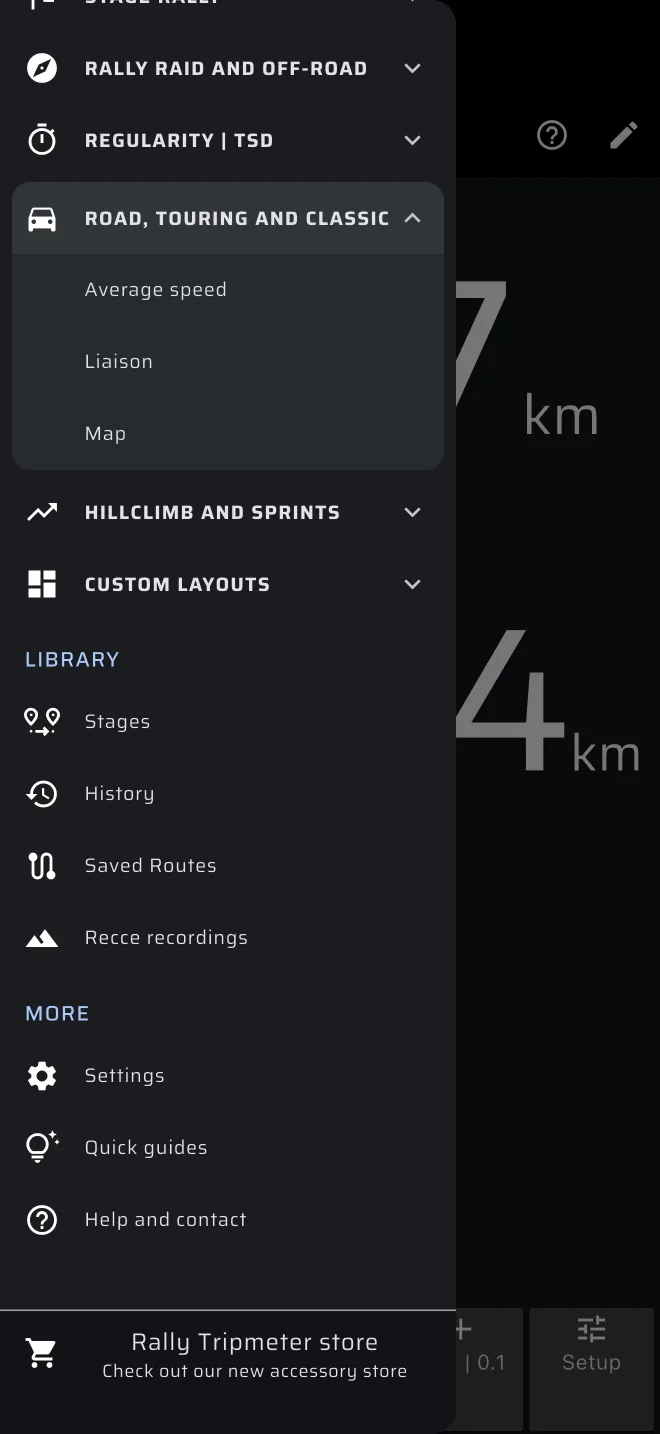This screenshot has width=660, height=1434.
Task: Expand the Custom Layouts section
Action: (x=228, y=584)
